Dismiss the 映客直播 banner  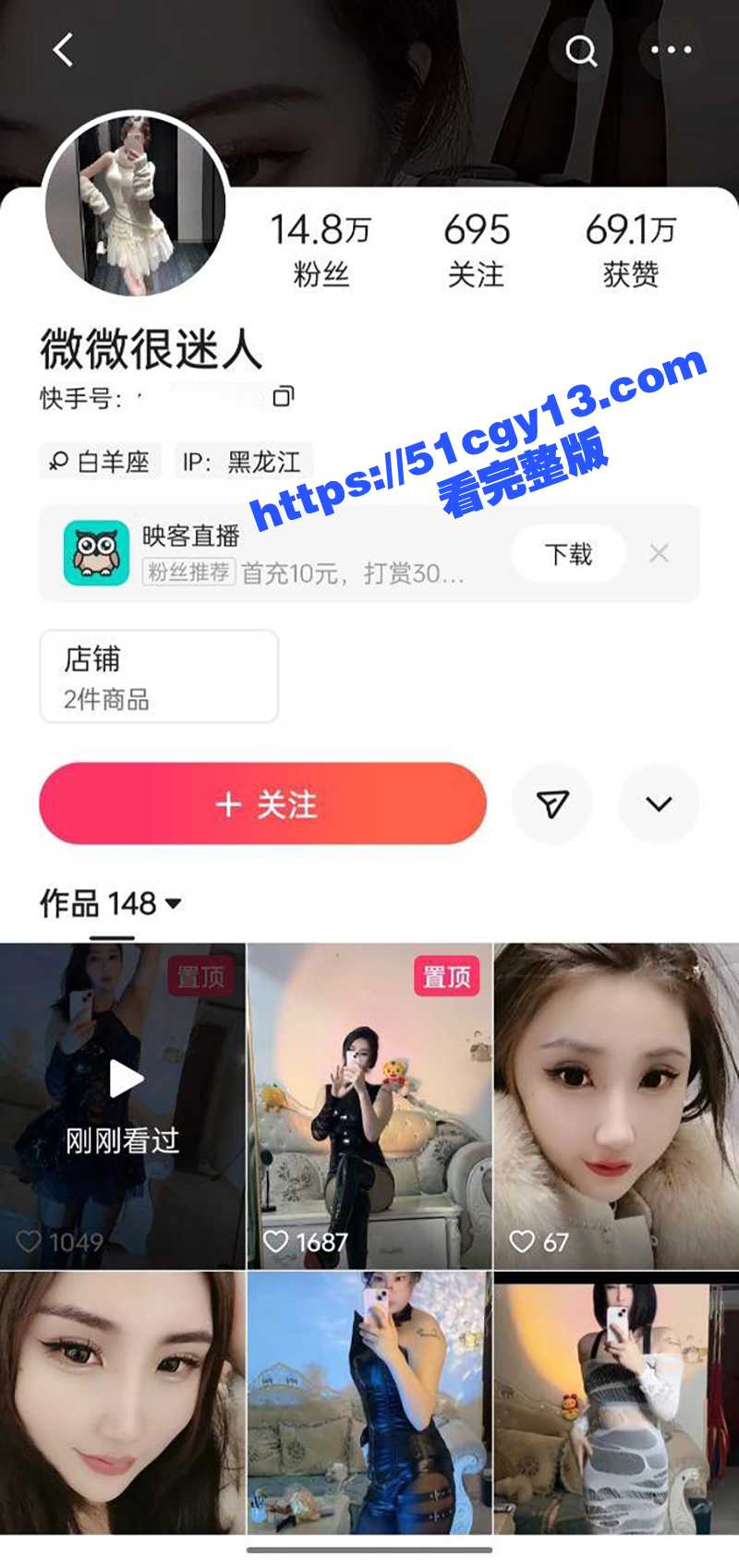click(x=659, y=554)
